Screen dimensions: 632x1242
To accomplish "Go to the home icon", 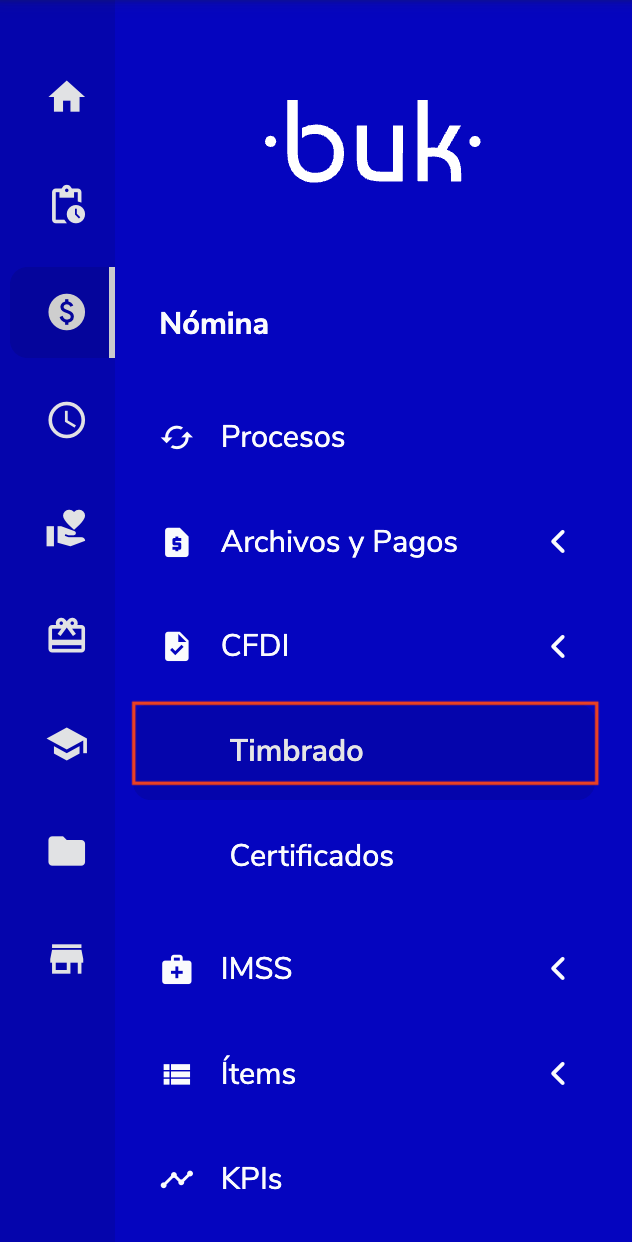I will click(67, 98).
